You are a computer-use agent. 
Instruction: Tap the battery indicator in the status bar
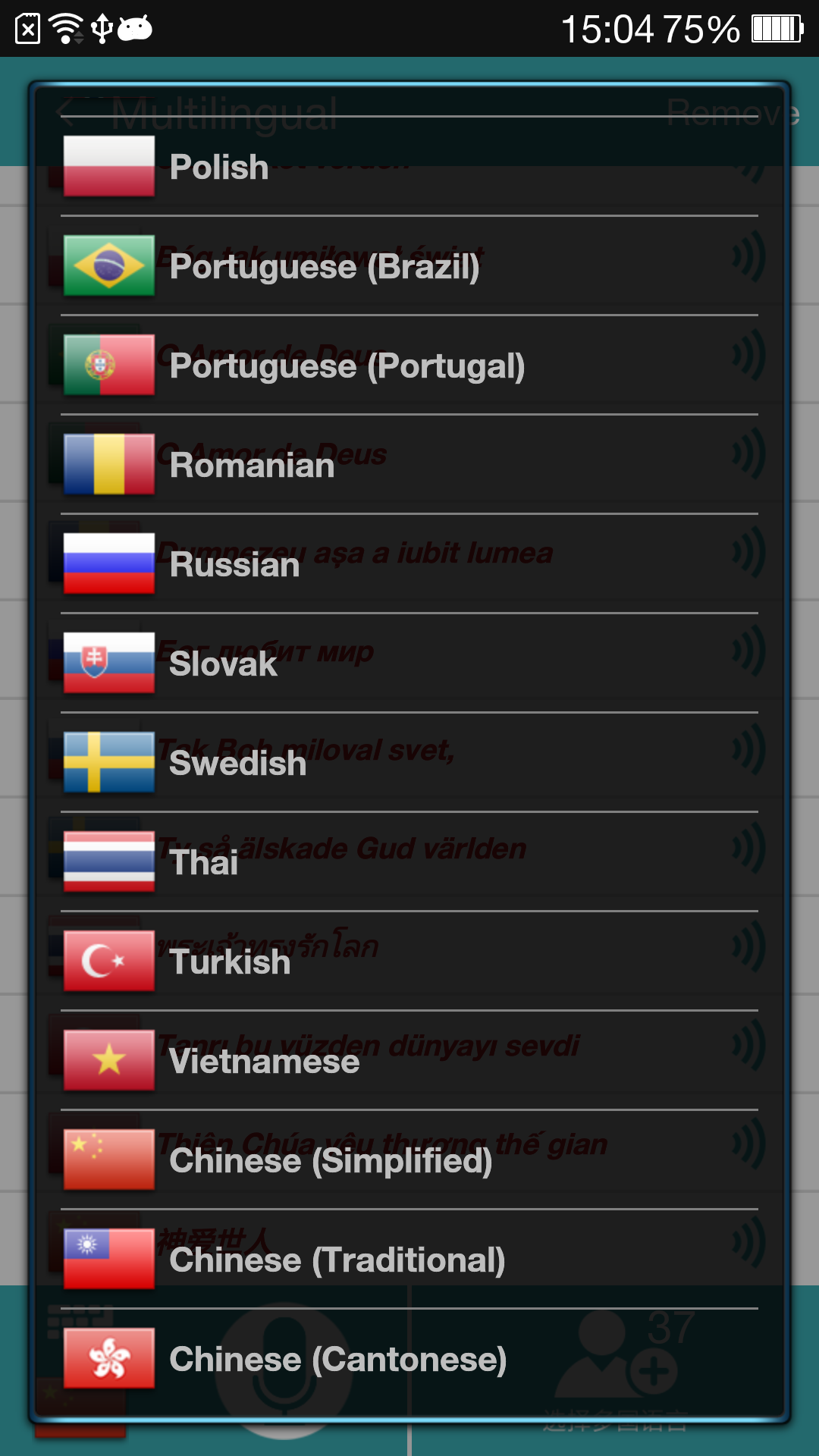777,27
